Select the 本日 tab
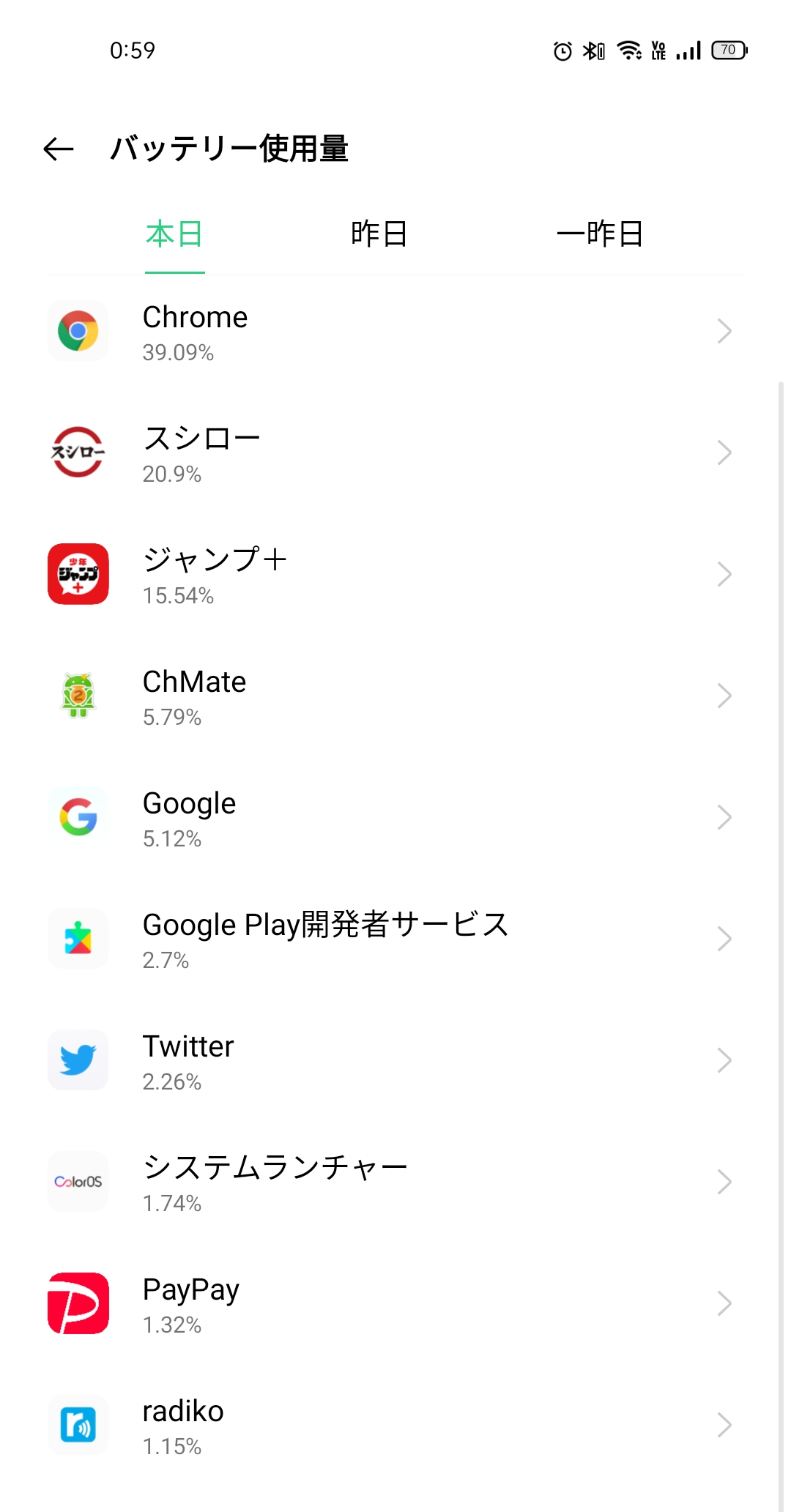The height and width of the screenshot is (1512, 791). [x=174, y=234]
